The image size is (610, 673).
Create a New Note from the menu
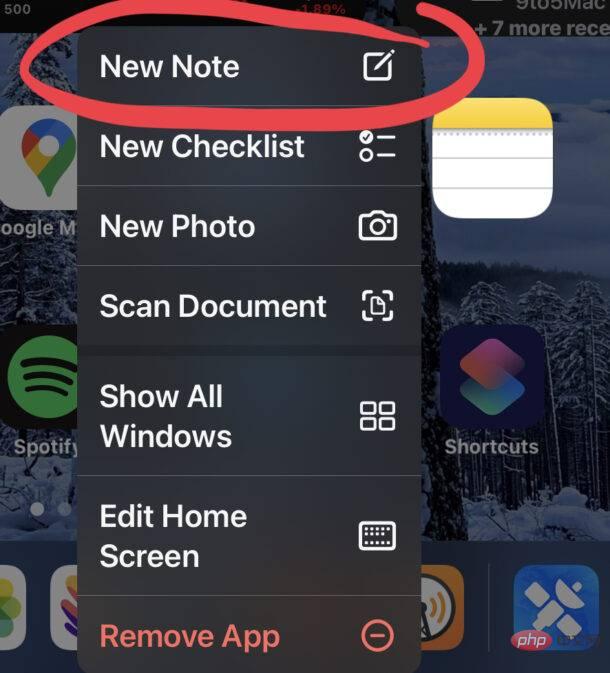point(247,67)
